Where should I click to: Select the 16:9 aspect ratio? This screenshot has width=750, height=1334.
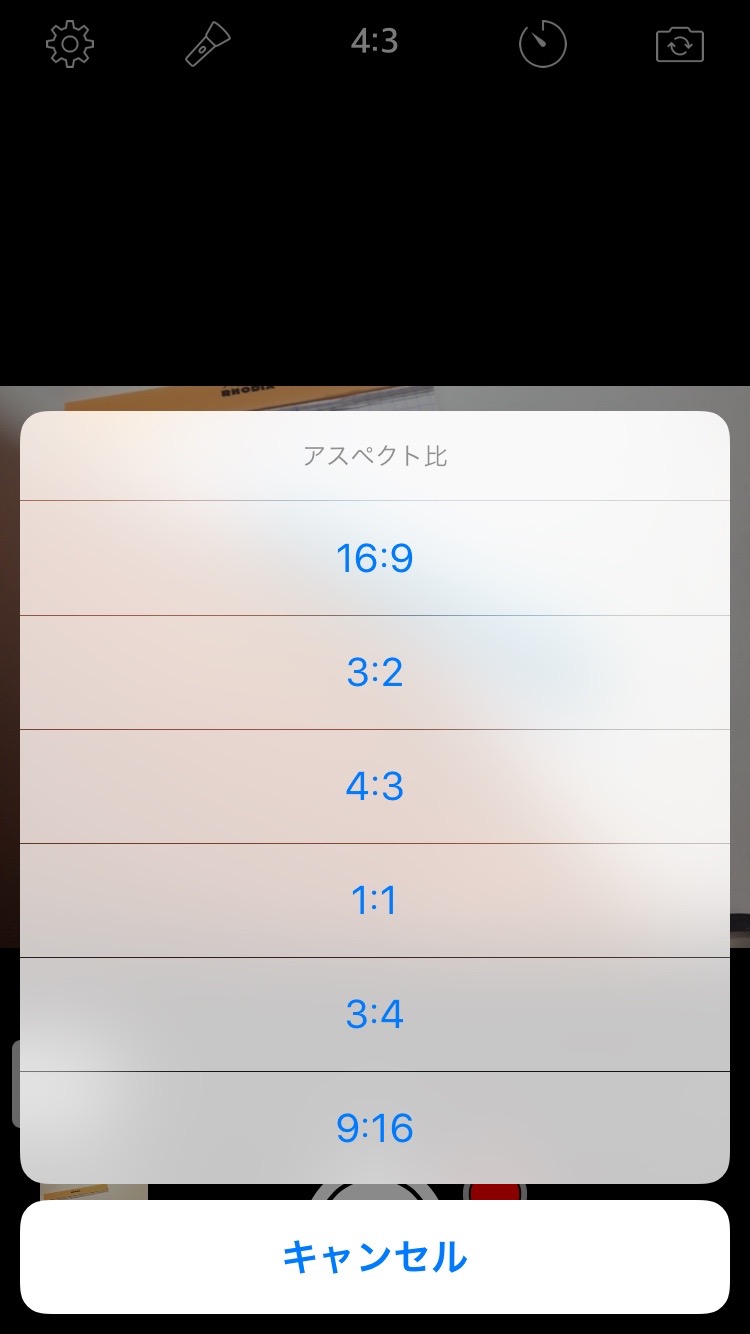[x=375, y=558]
